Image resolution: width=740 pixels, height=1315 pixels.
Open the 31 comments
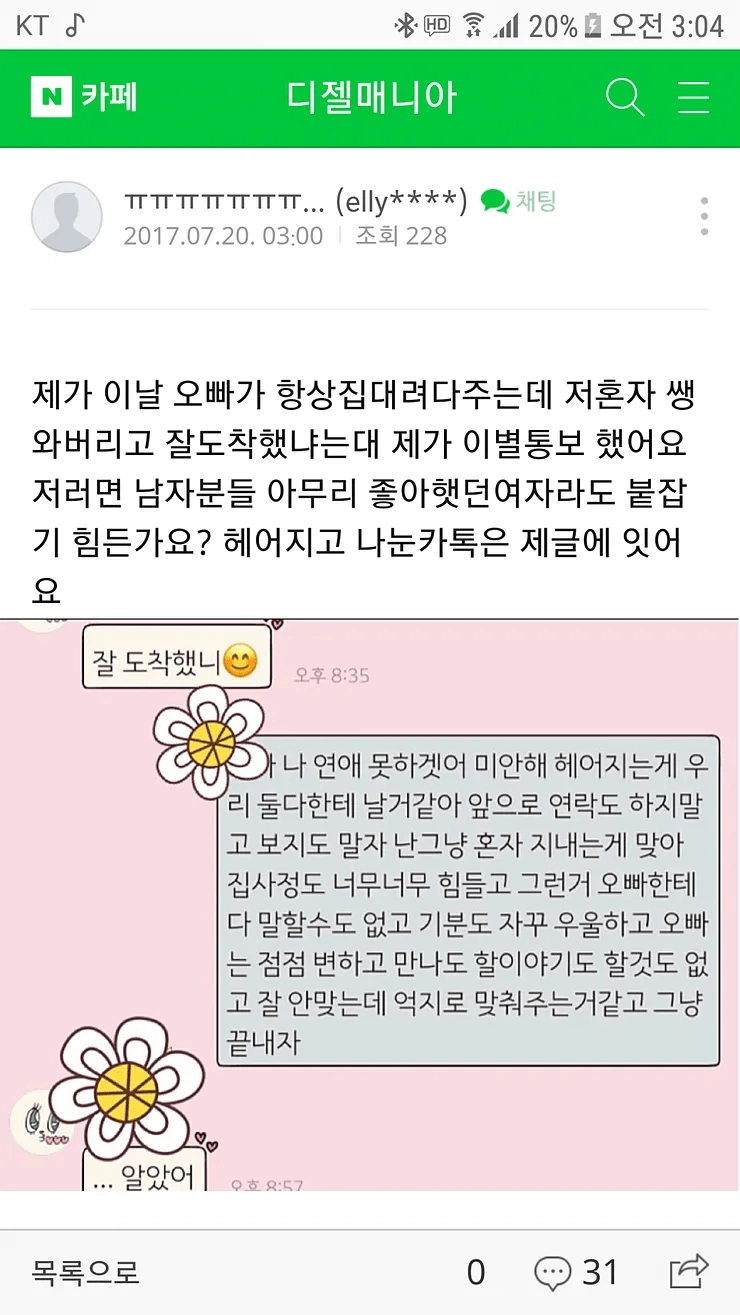tap(577, 1272)
